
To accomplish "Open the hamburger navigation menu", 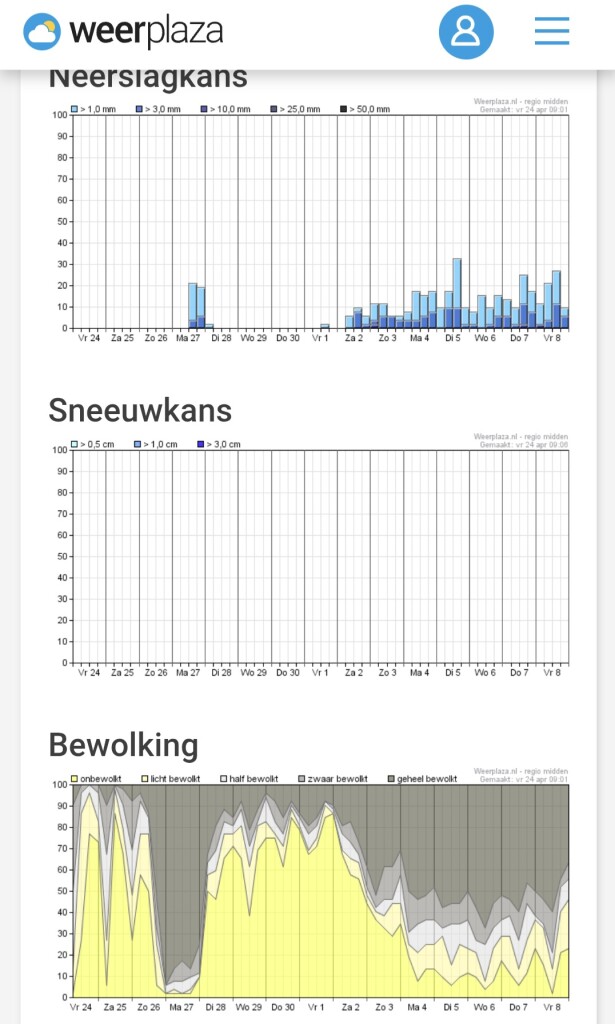I will pyautogui.click(x=551, y=32).
